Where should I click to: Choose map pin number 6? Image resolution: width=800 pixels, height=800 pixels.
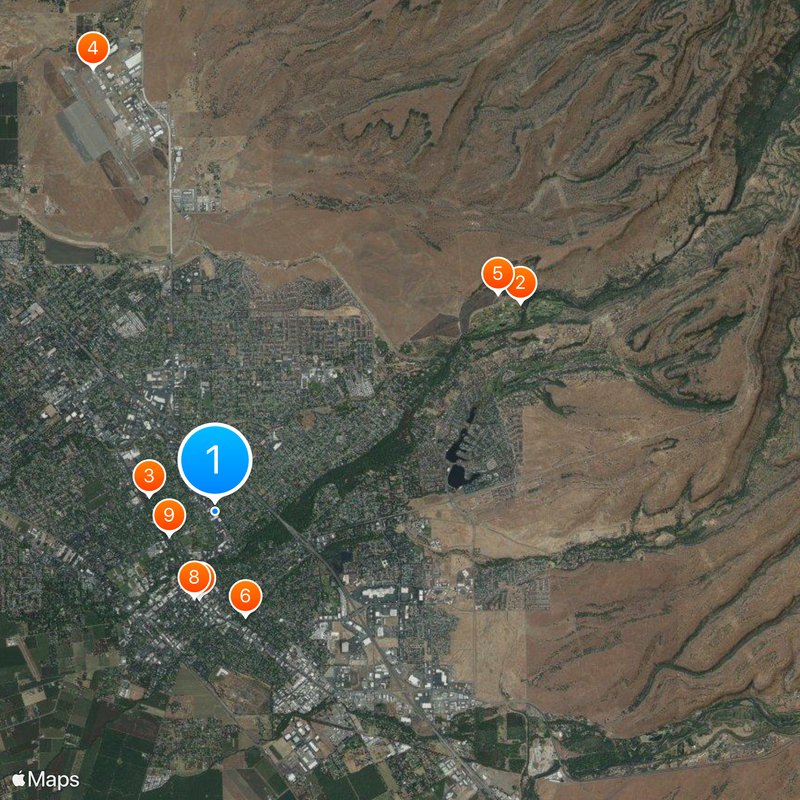tap(245, 596)
